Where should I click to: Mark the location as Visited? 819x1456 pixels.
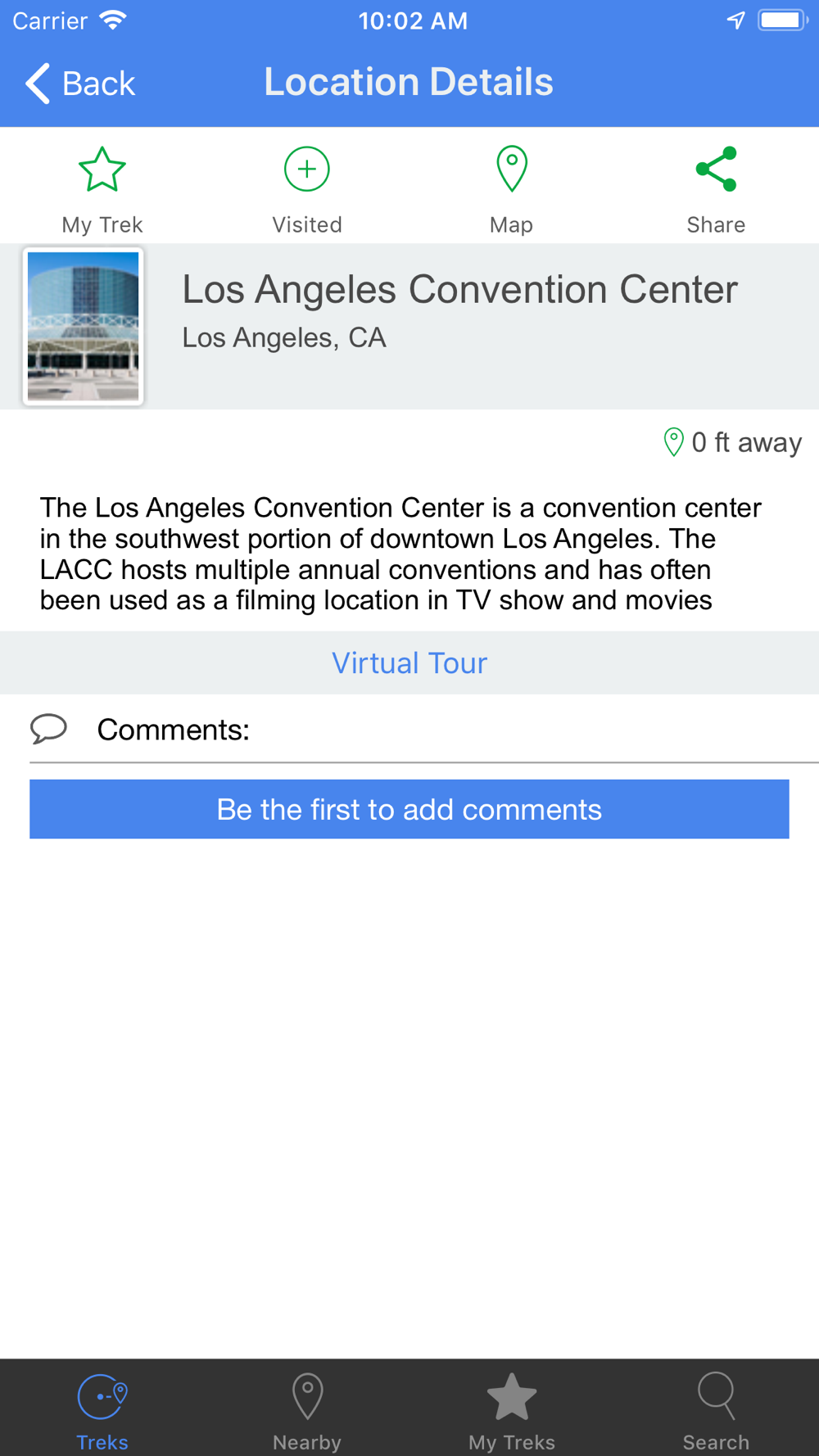click(307, 190)
